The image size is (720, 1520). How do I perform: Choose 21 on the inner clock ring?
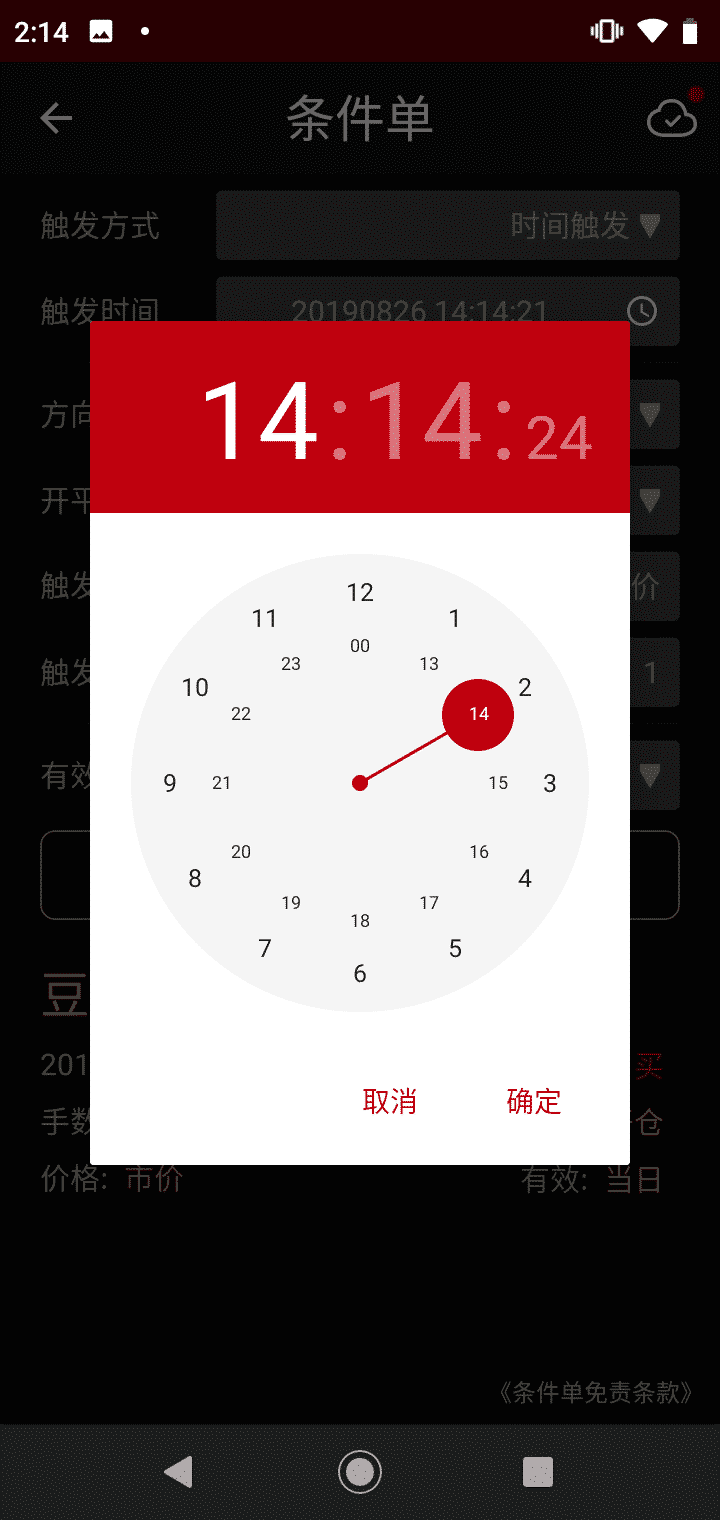(x=222, y=783)
